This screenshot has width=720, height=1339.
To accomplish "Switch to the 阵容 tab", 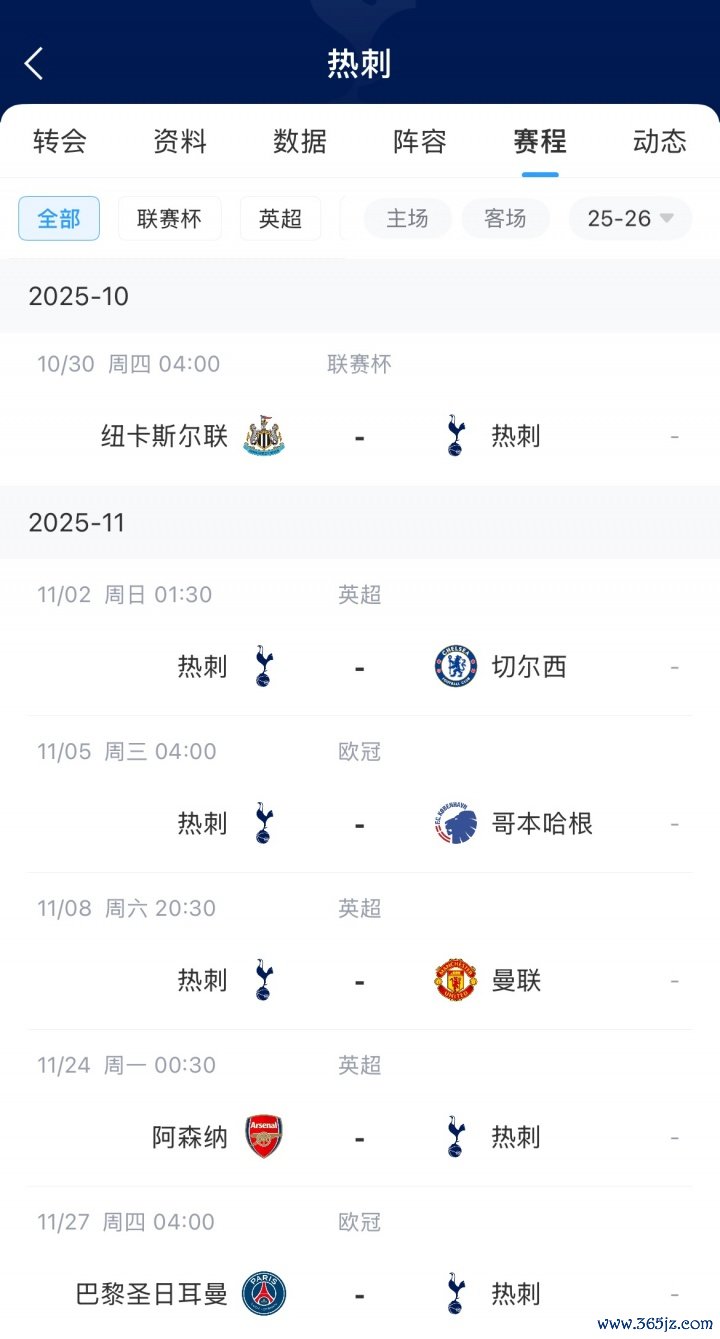I will (420, 142).
